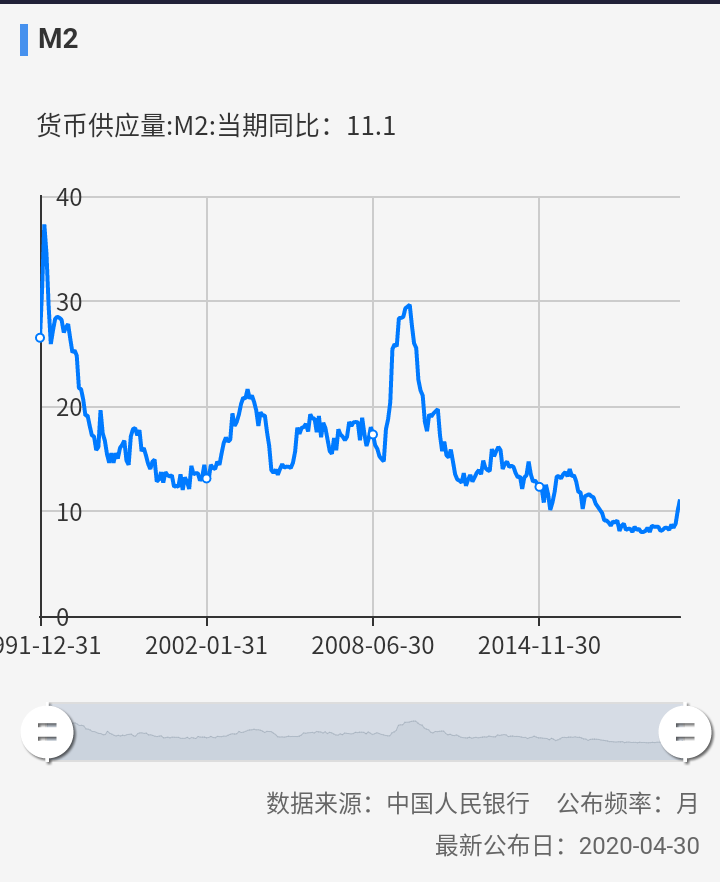Select the x-axis label 2002-01-31
Screen dimensions: 720x882
coord(206,646)
